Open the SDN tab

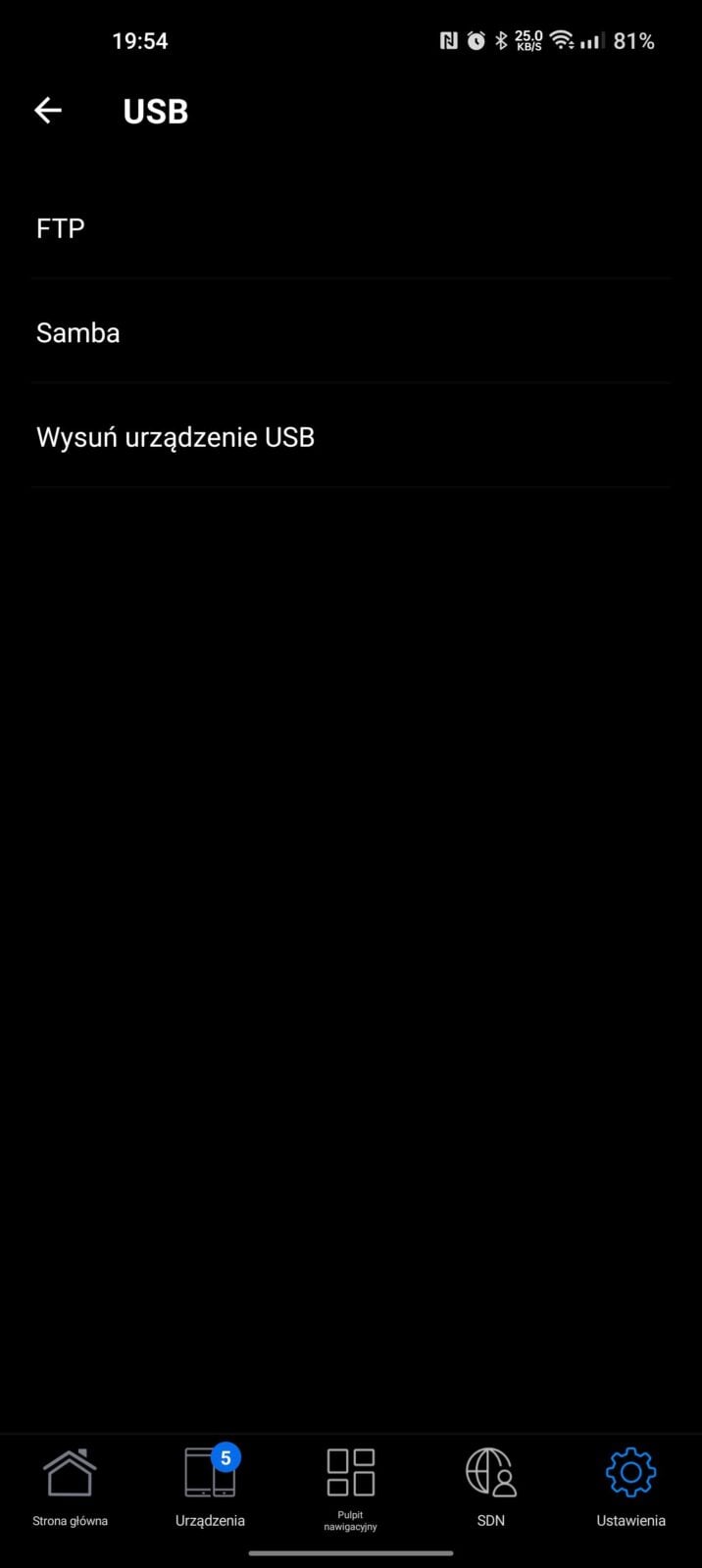tap(491, 1488)
